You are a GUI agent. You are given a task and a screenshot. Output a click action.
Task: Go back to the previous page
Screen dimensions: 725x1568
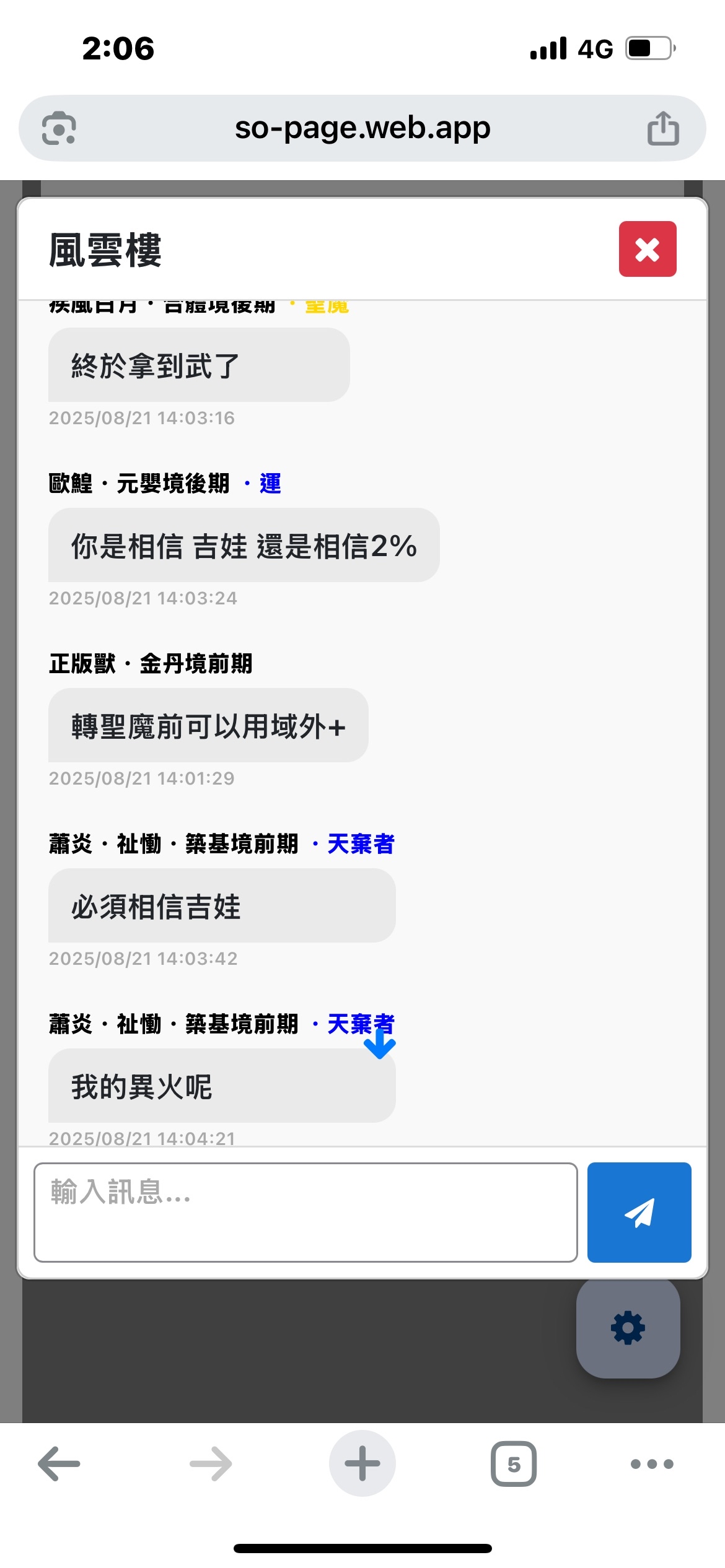(x=59, y=1463)
